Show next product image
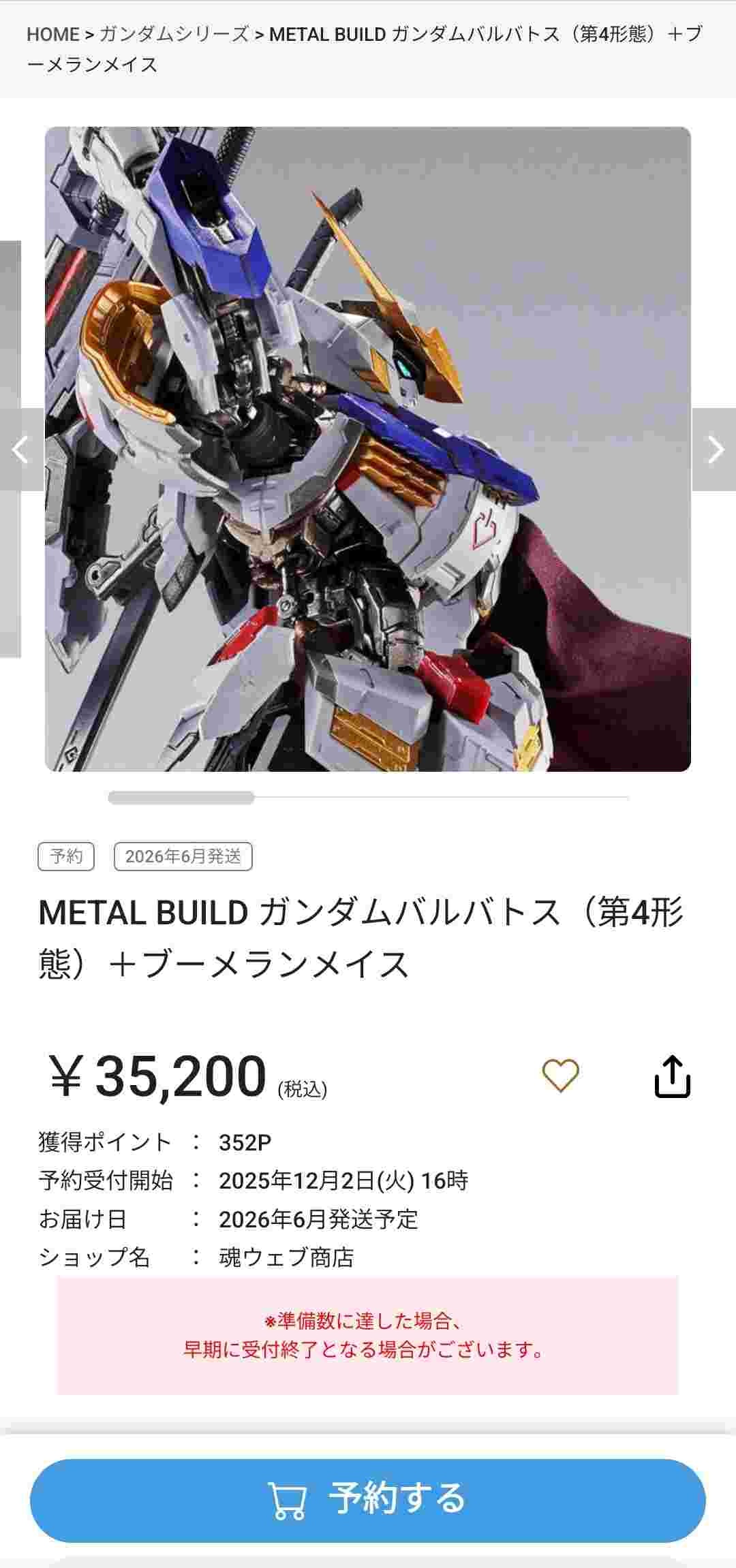Screen dimensions: 736x1568 pyautogui.click(x=714, y=450)
